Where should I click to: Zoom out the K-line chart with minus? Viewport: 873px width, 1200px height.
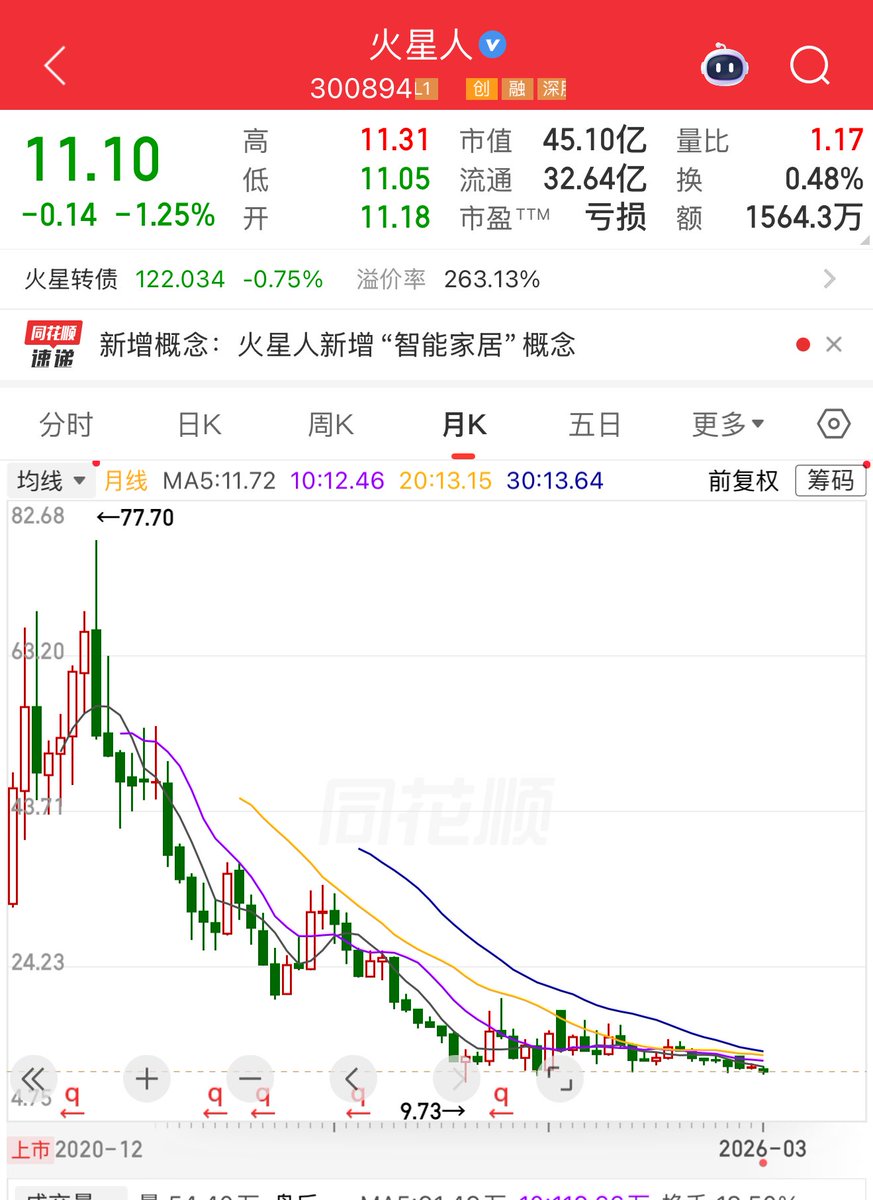click(x=250, y=1078)
